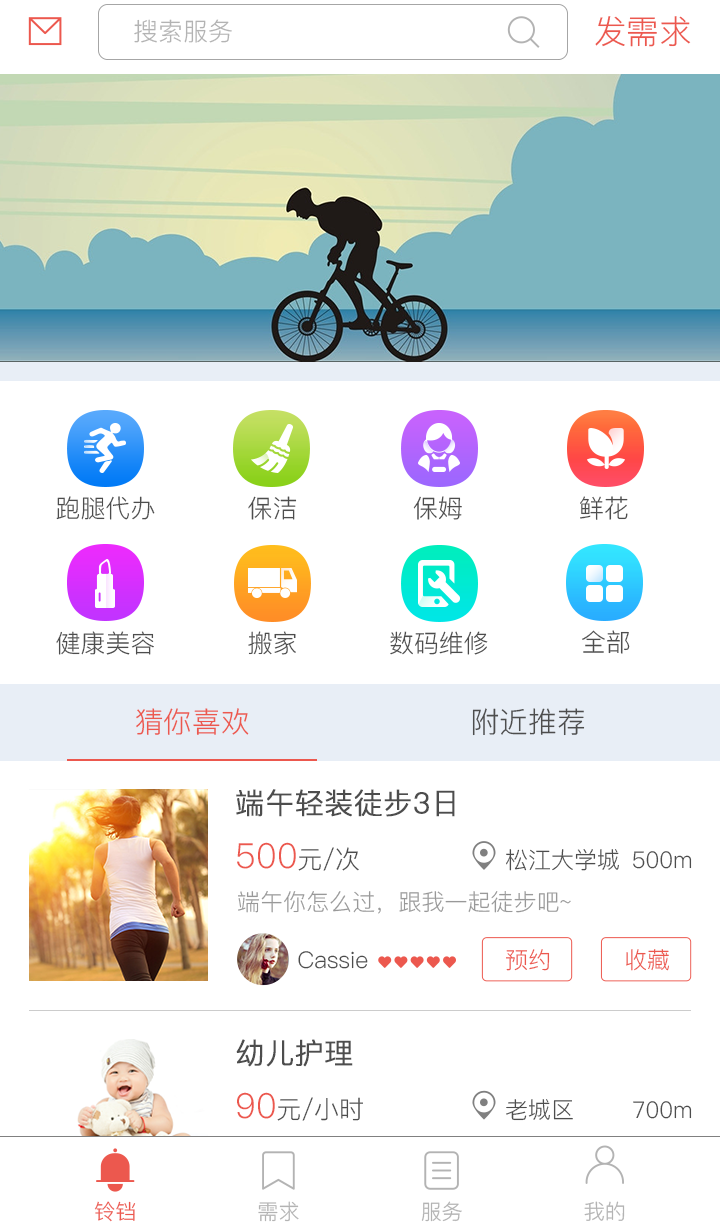Tap 预约 on the 端午轻装徒步3日 card
This screenshot has width=720, height=1230.
tap(527, 960)
